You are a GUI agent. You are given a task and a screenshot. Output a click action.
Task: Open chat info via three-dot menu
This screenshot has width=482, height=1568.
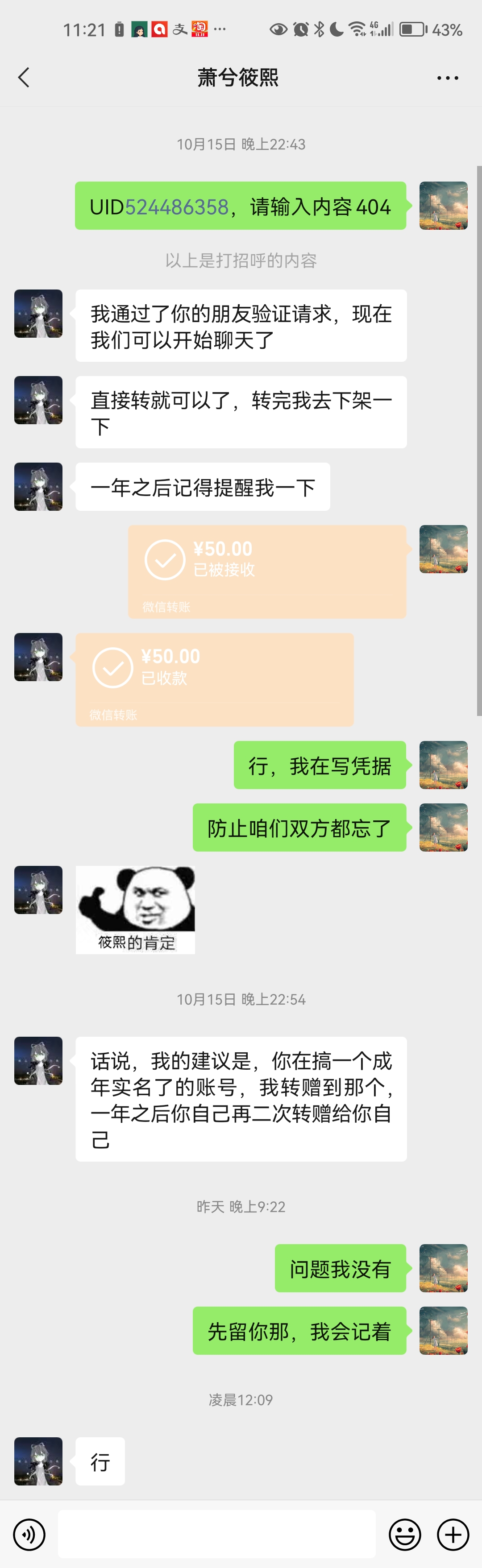[x=447, y=78]
